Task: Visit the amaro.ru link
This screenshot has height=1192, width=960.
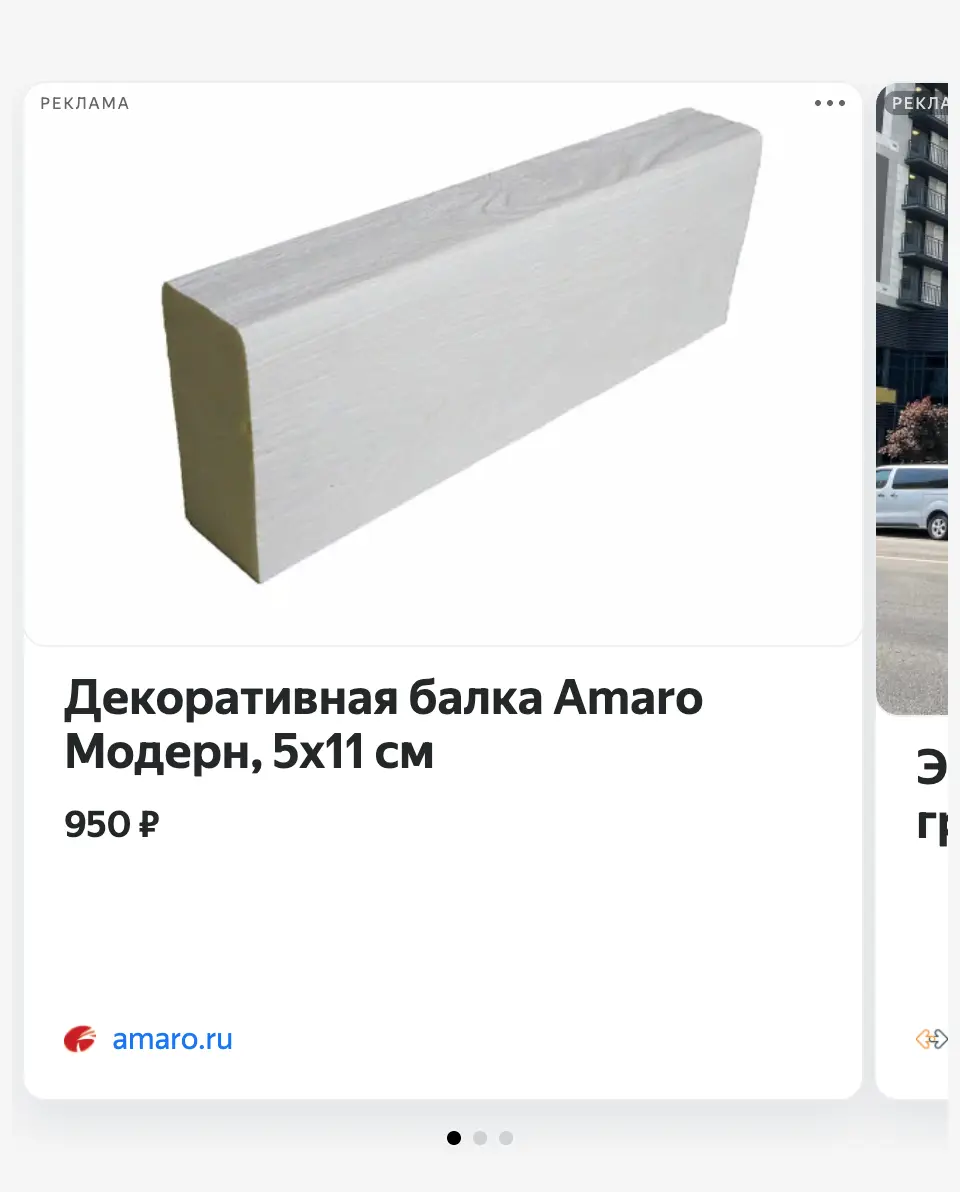Action: (x=172, y=1038)
